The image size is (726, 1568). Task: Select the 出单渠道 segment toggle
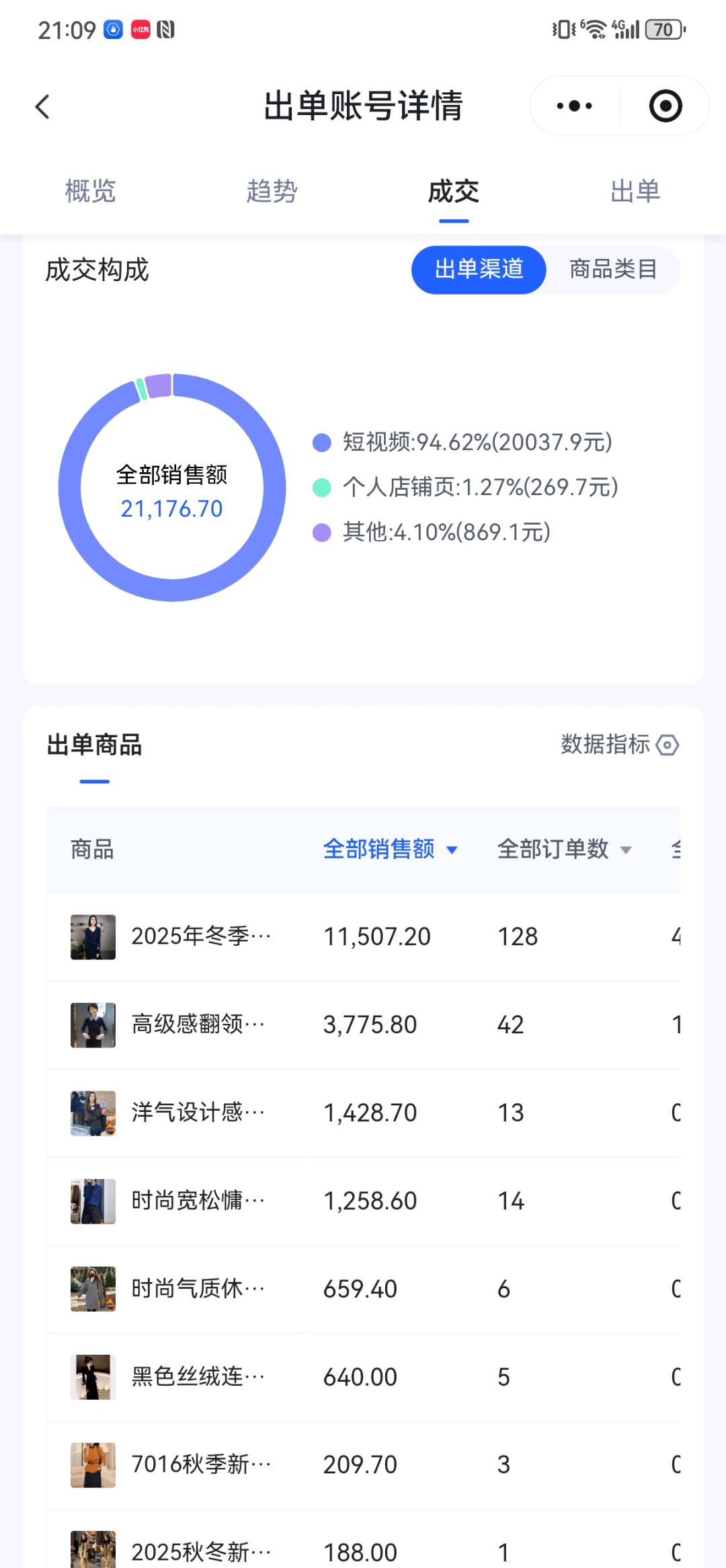pos(479,269)
